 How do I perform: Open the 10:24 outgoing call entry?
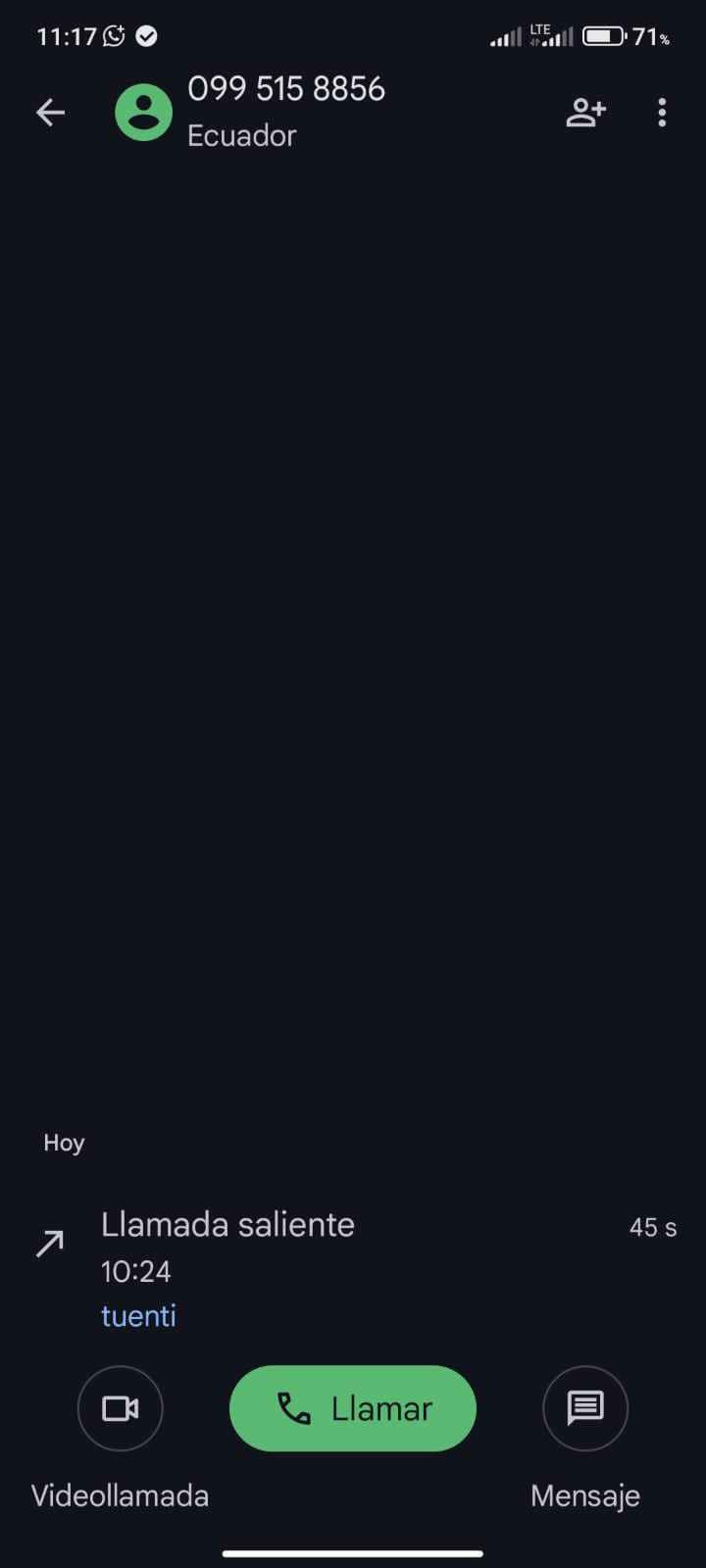(353, 1269)
